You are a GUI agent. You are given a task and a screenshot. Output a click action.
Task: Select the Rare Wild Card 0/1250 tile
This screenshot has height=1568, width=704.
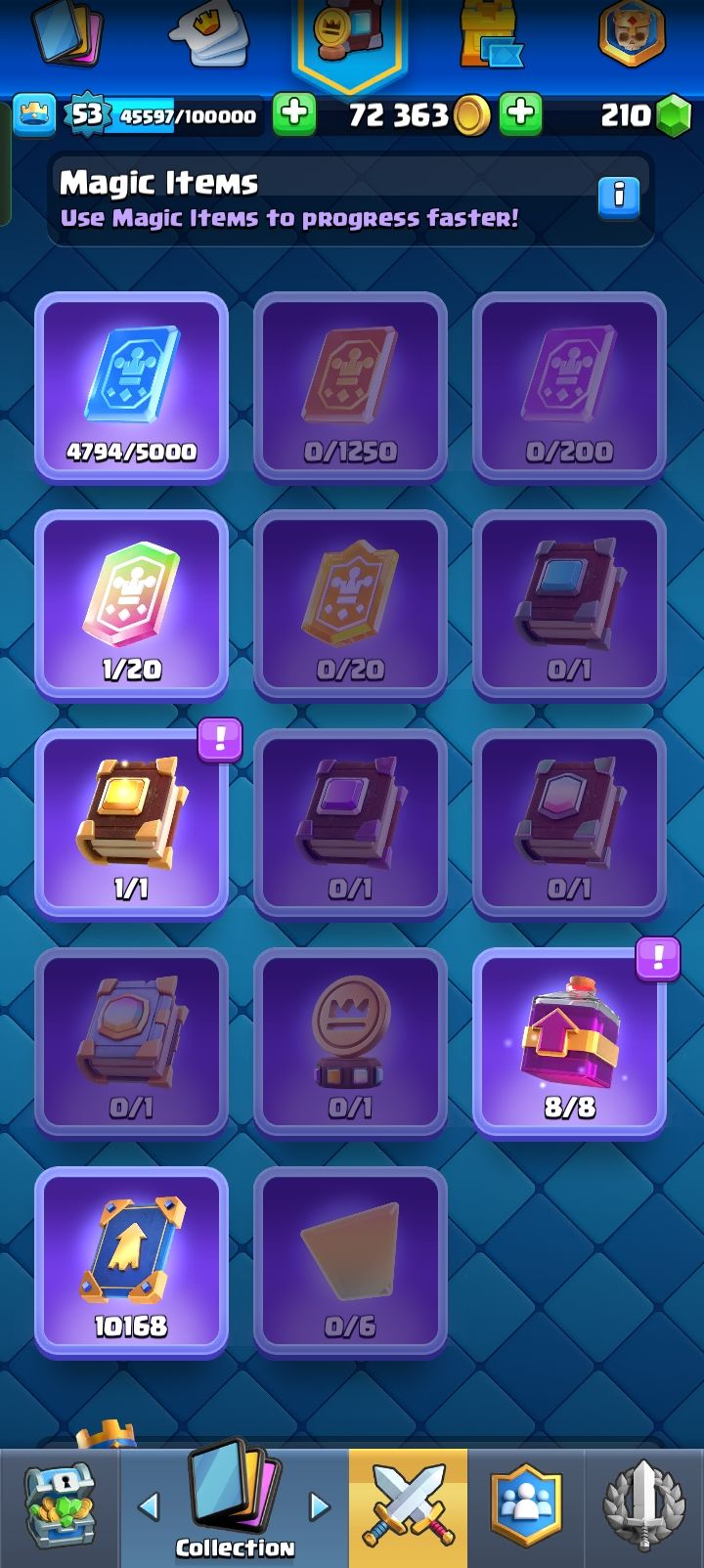(x=350, y=387)
